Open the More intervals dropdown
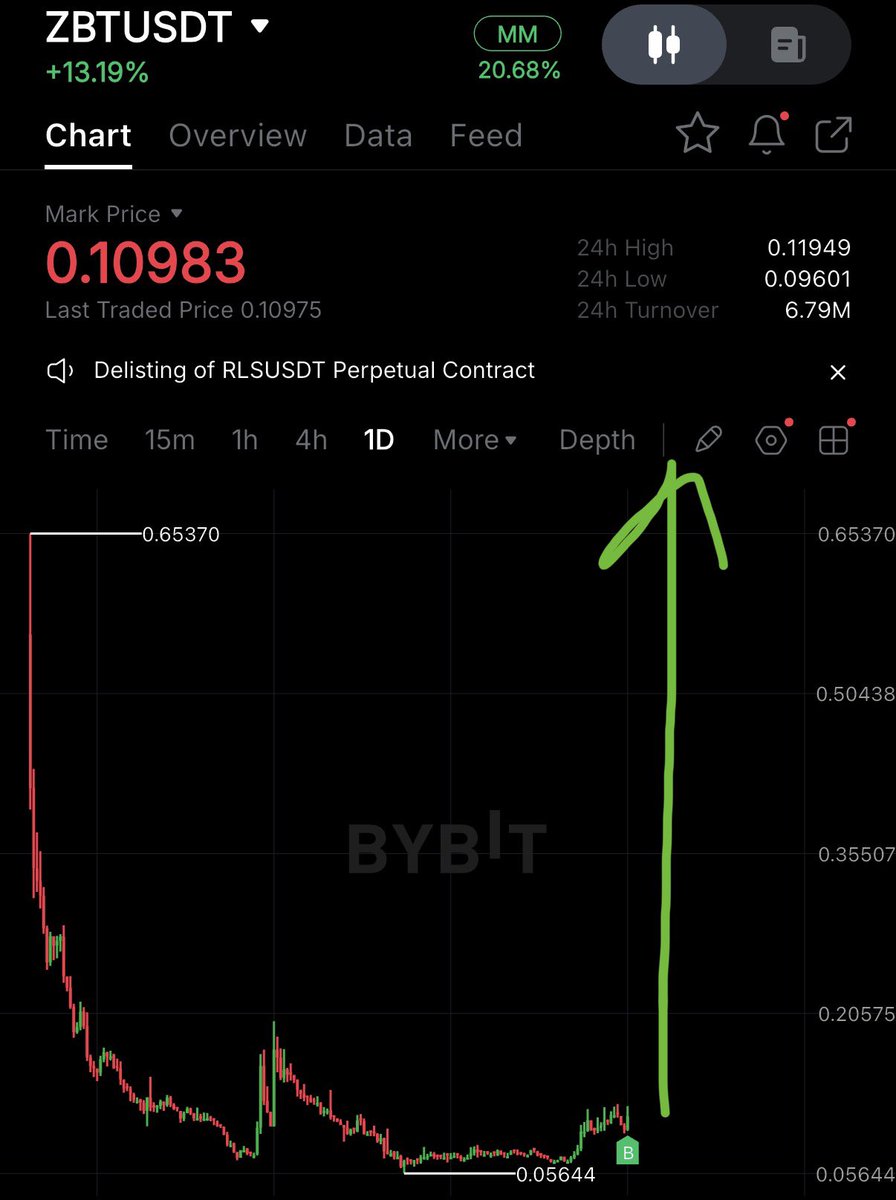896x1200 pixels. click(475, 440)
